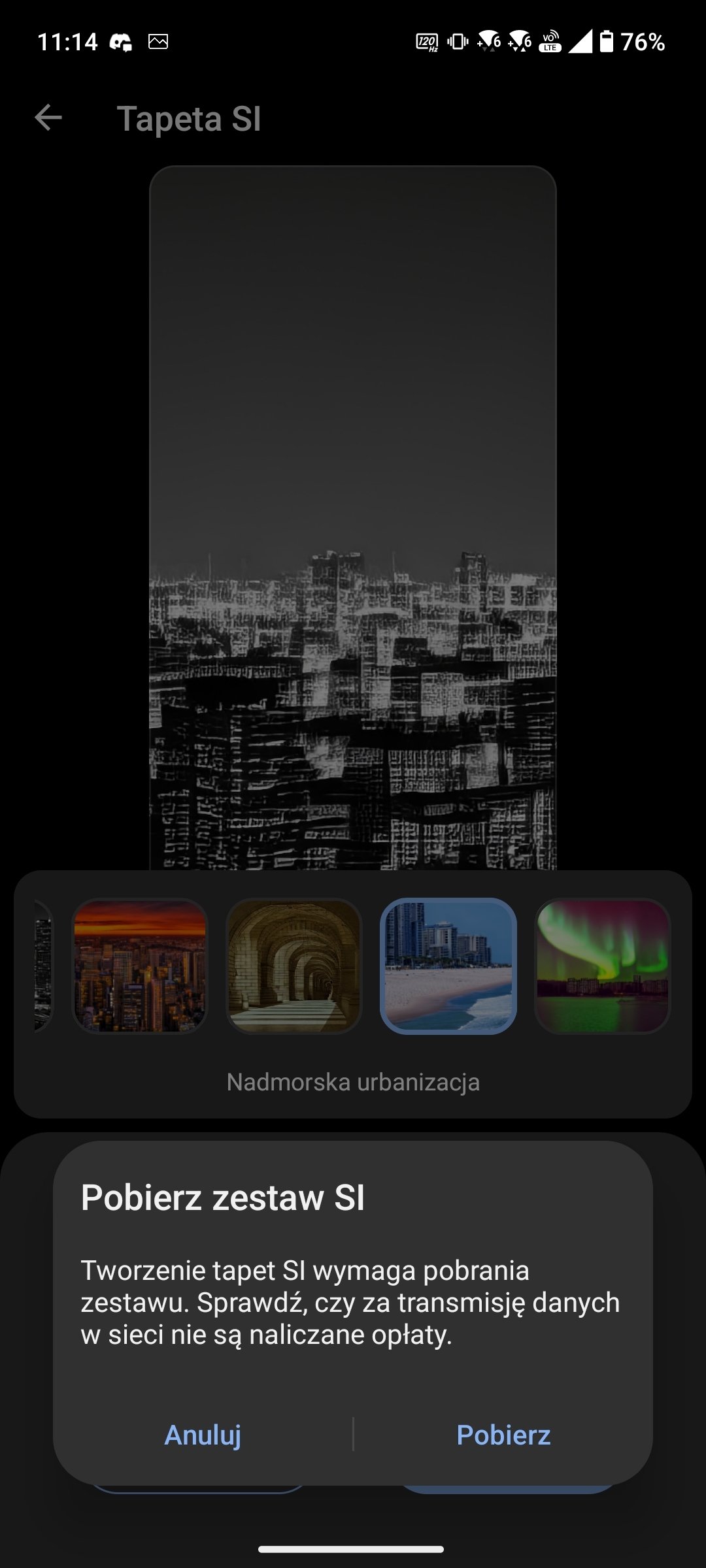Screen dimensions: 706x1568
Task: Pick the northern lights aurora thumbnail
Action: [602, 966]
